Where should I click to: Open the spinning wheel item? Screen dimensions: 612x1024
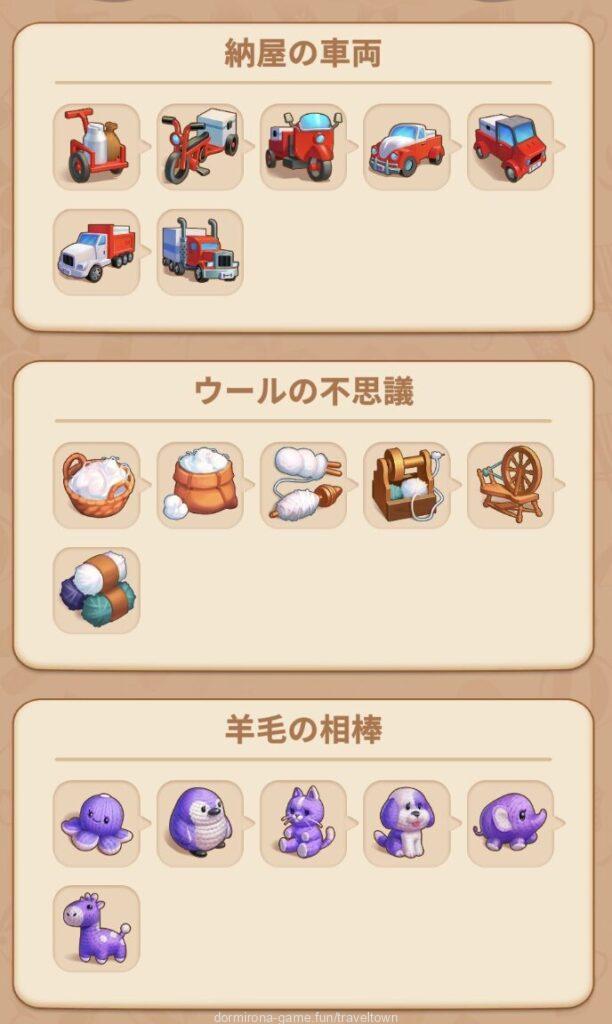(510, 485)
